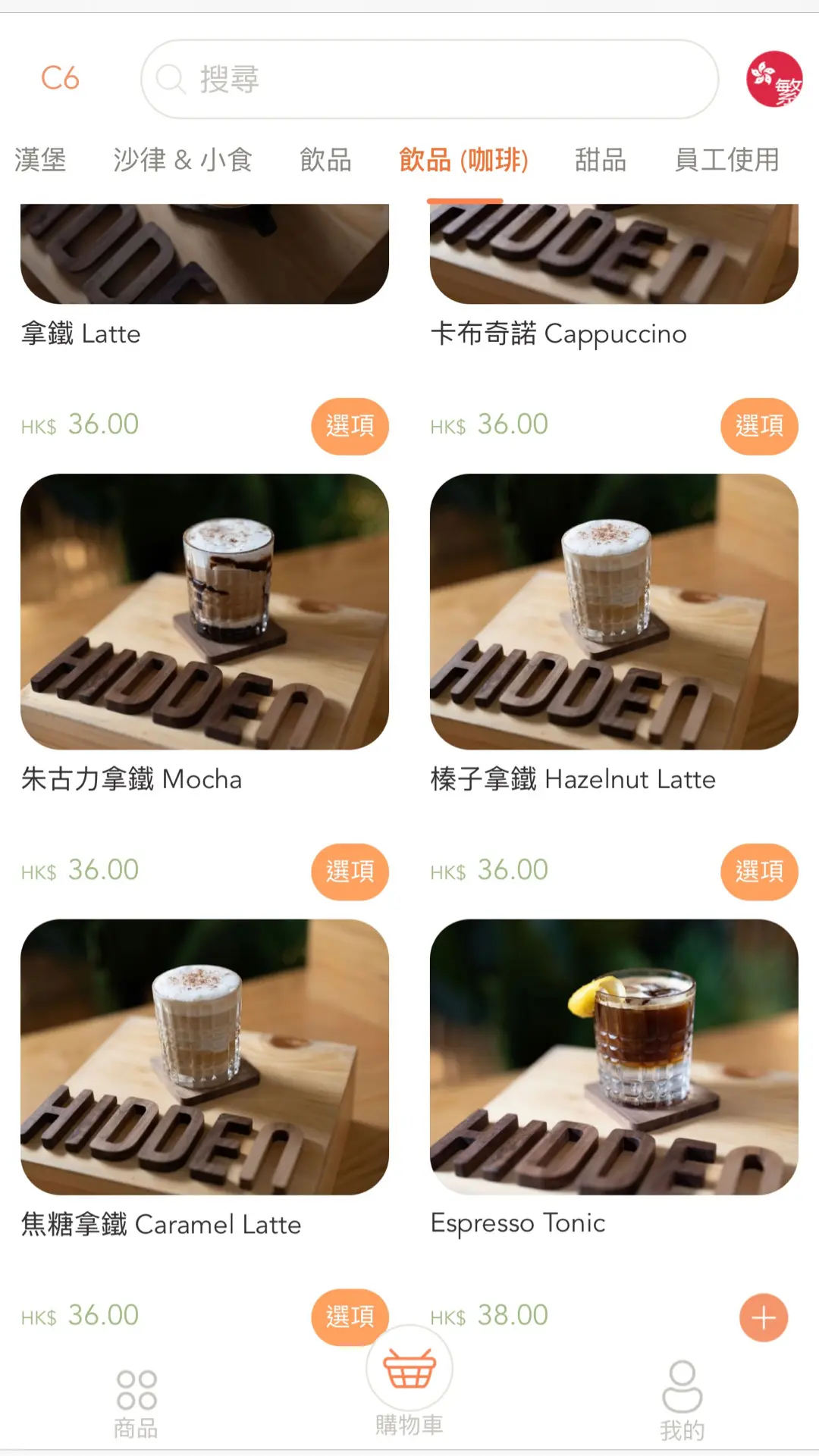The width and height of the screenshot is (819, 1456).
Task: Open the 沙律 & 小食 category tab
Action: (x=183, y=160)
